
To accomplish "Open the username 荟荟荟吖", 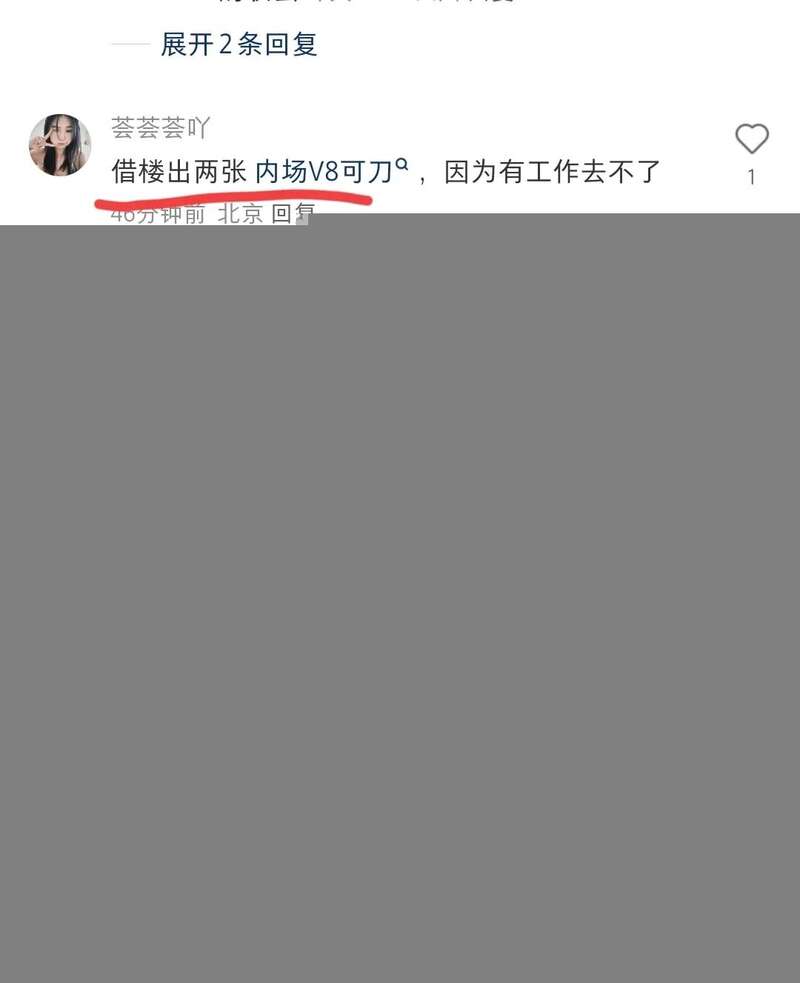I will pyautogui.click(x=160, y=128).
